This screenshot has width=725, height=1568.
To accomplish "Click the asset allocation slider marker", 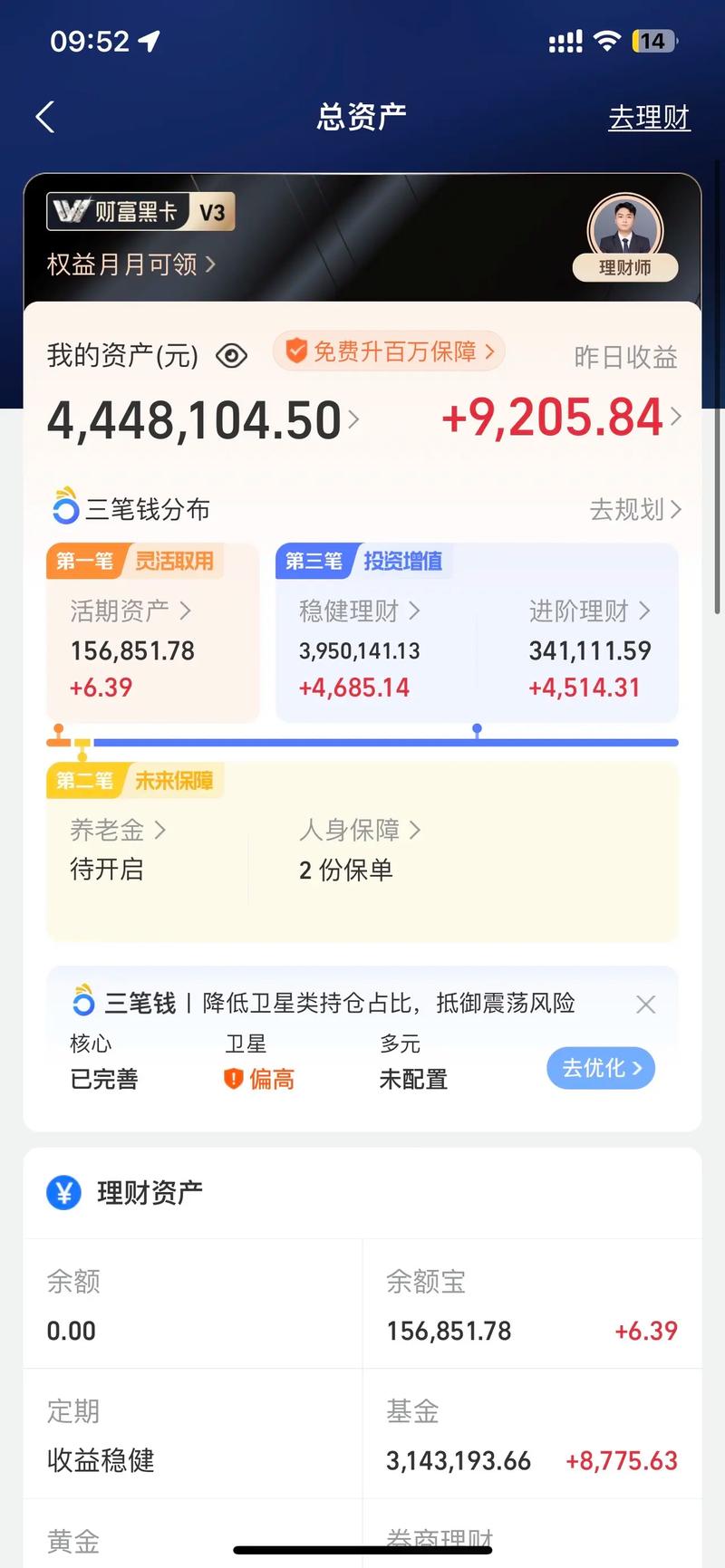I will point(478,730).
